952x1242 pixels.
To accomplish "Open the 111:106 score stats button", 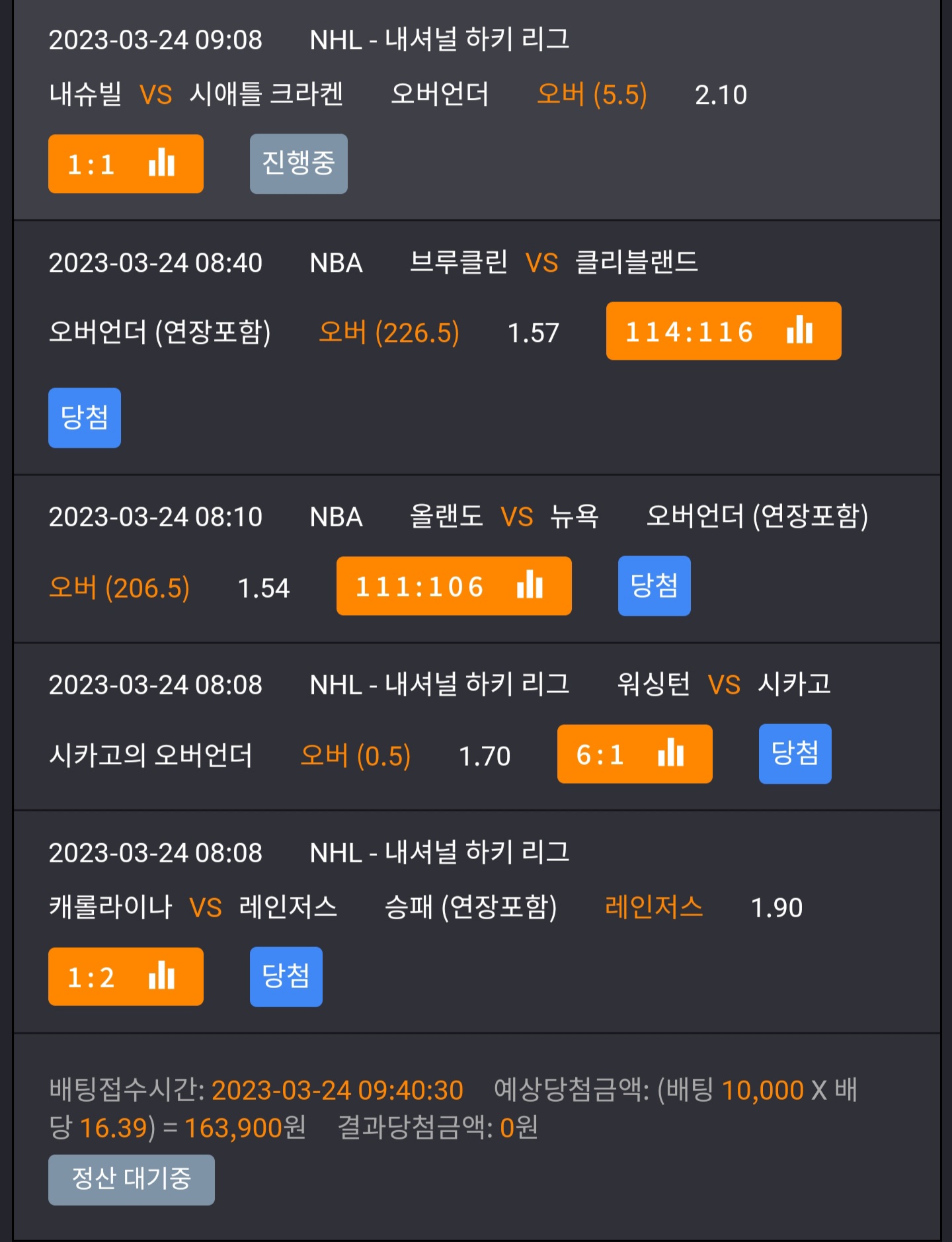I will [454, 586].
